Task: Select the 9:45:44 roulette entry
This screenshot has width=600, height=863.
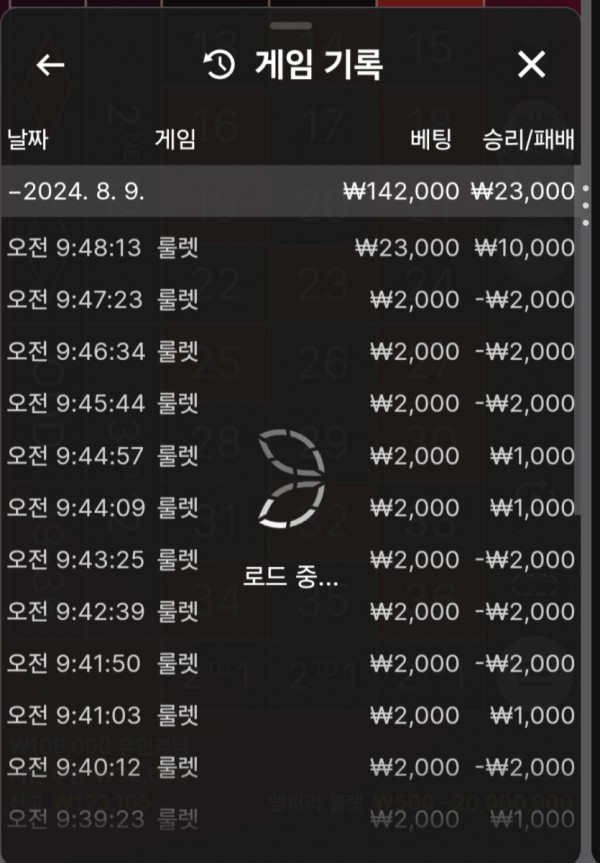Action: click(x=290, y=402)
